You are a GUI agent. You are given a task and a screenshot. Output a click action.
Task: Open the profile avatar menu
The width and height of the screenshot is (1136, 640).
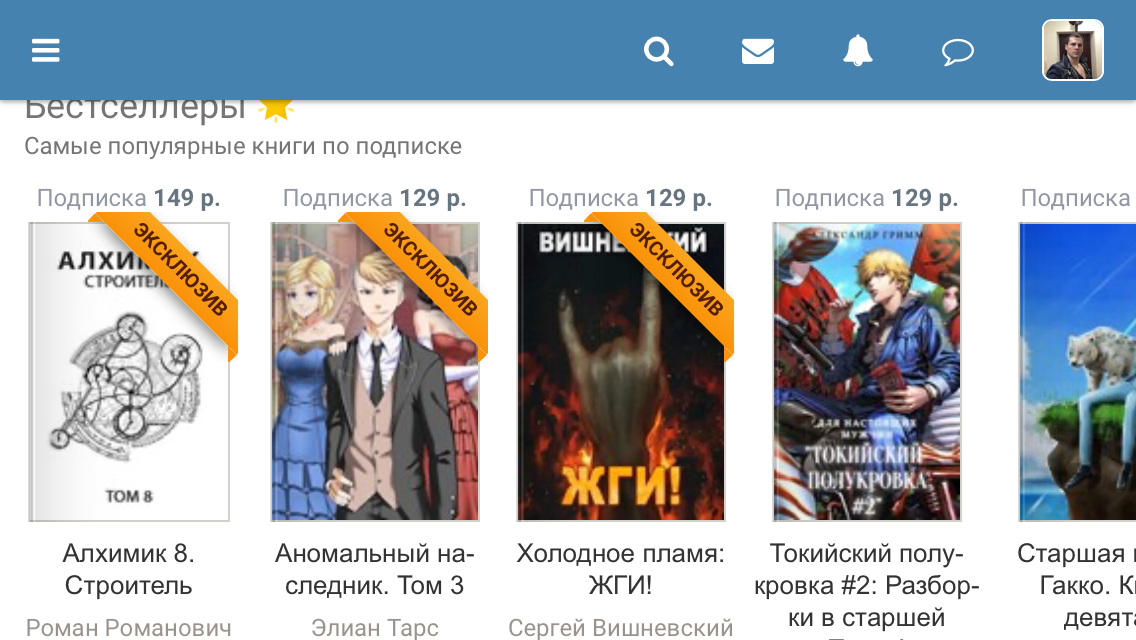1073,50
